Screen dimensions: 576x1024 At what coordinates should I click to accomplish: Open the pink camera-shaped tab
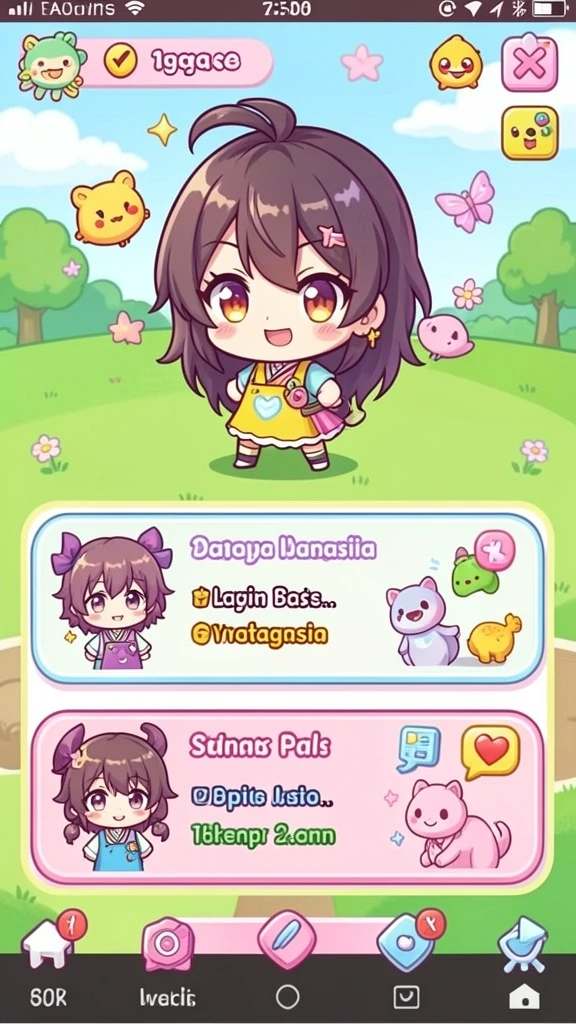click(168, 943)
